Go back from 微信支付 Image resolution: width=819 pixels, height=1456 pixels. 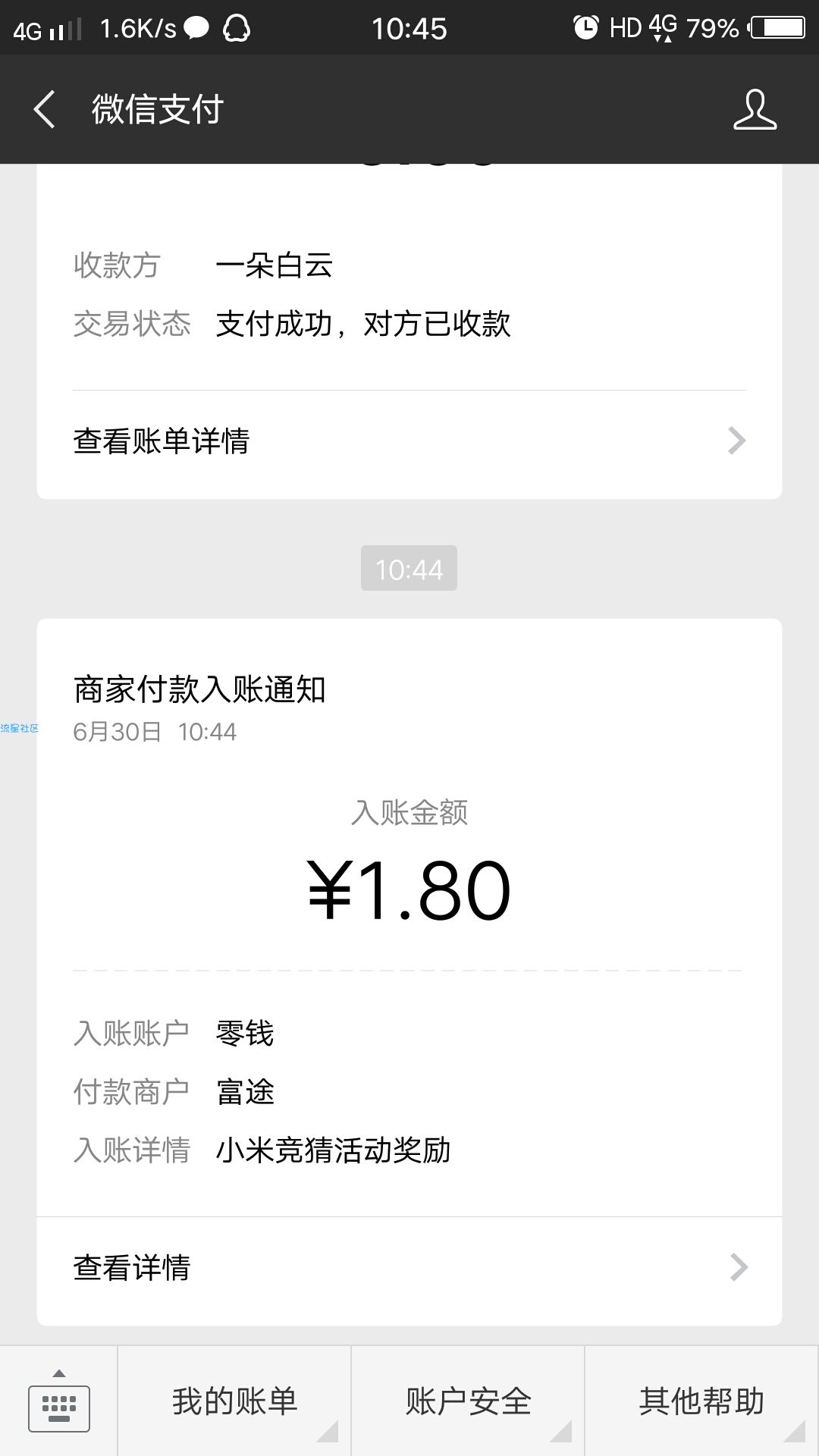coord(45,109)
